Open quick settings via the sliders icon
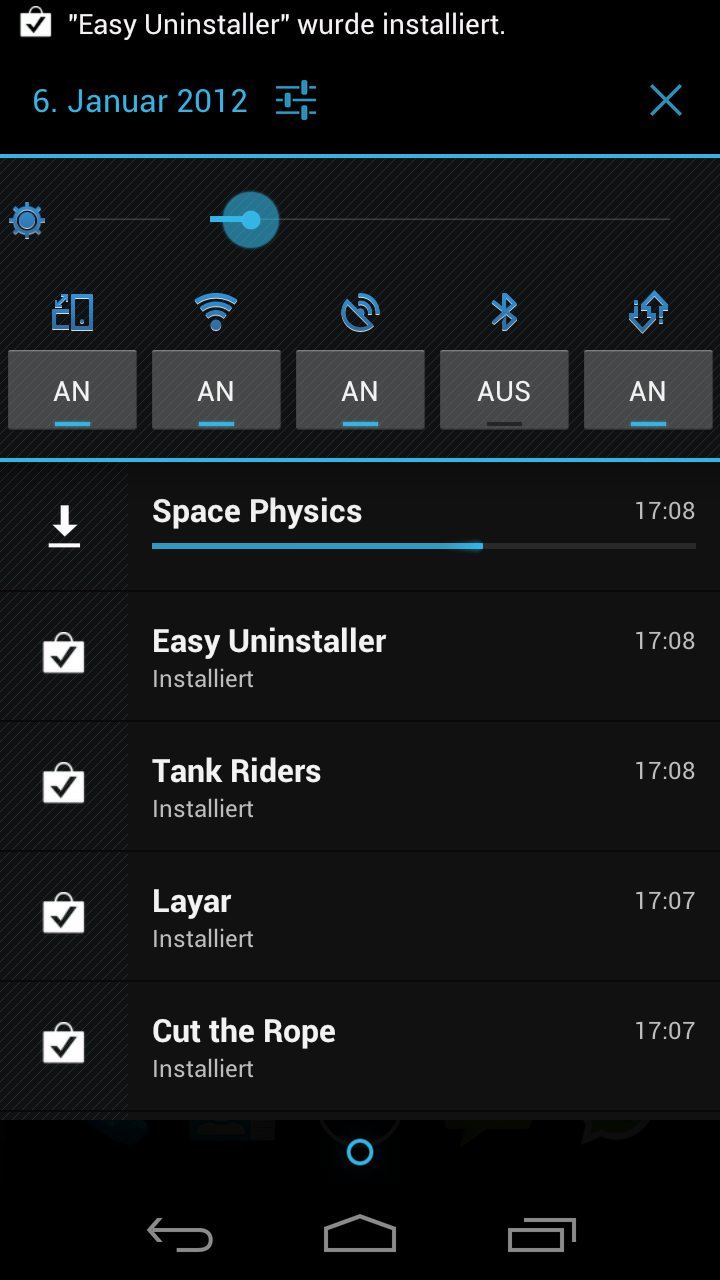 point(296,101)
